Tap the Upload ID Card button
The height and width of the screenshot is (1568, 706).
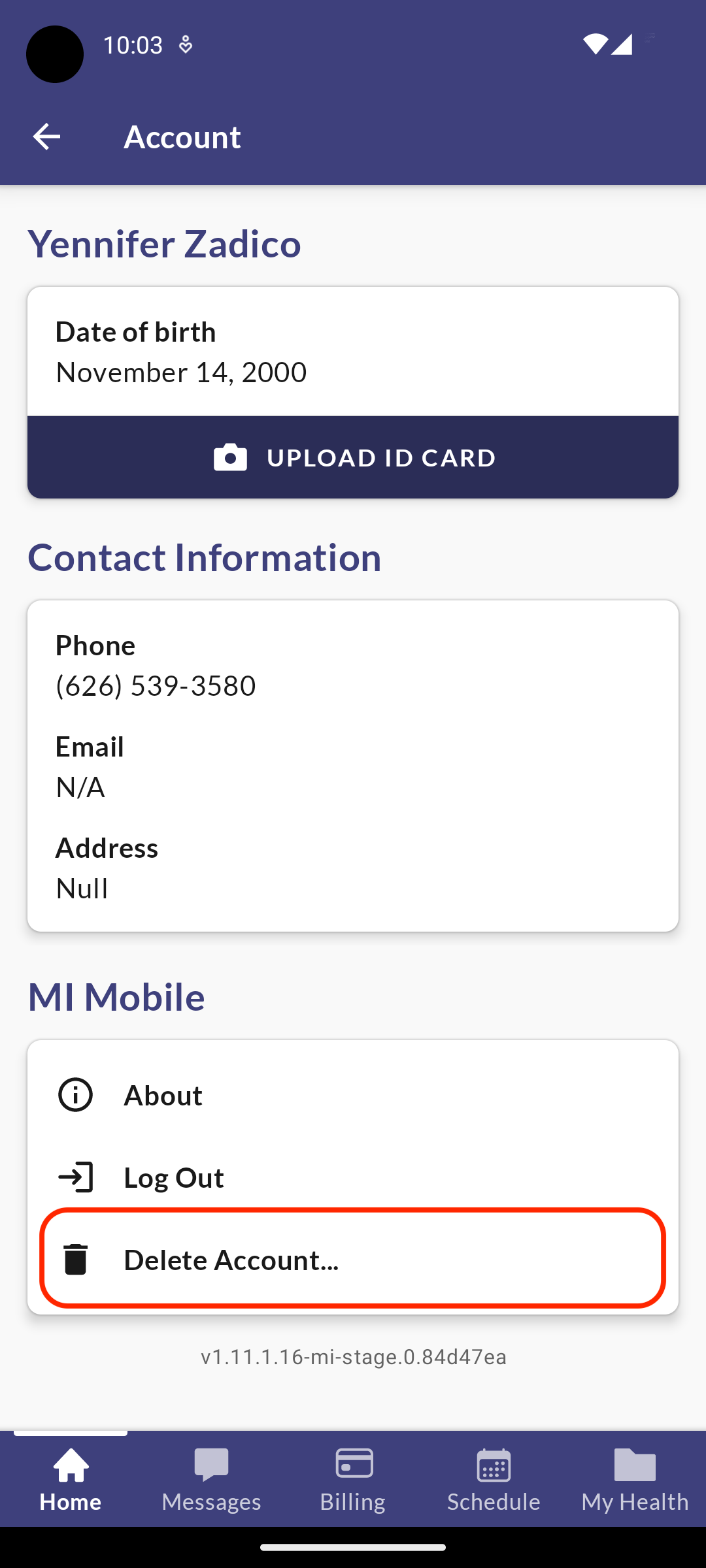pos(353,457)
